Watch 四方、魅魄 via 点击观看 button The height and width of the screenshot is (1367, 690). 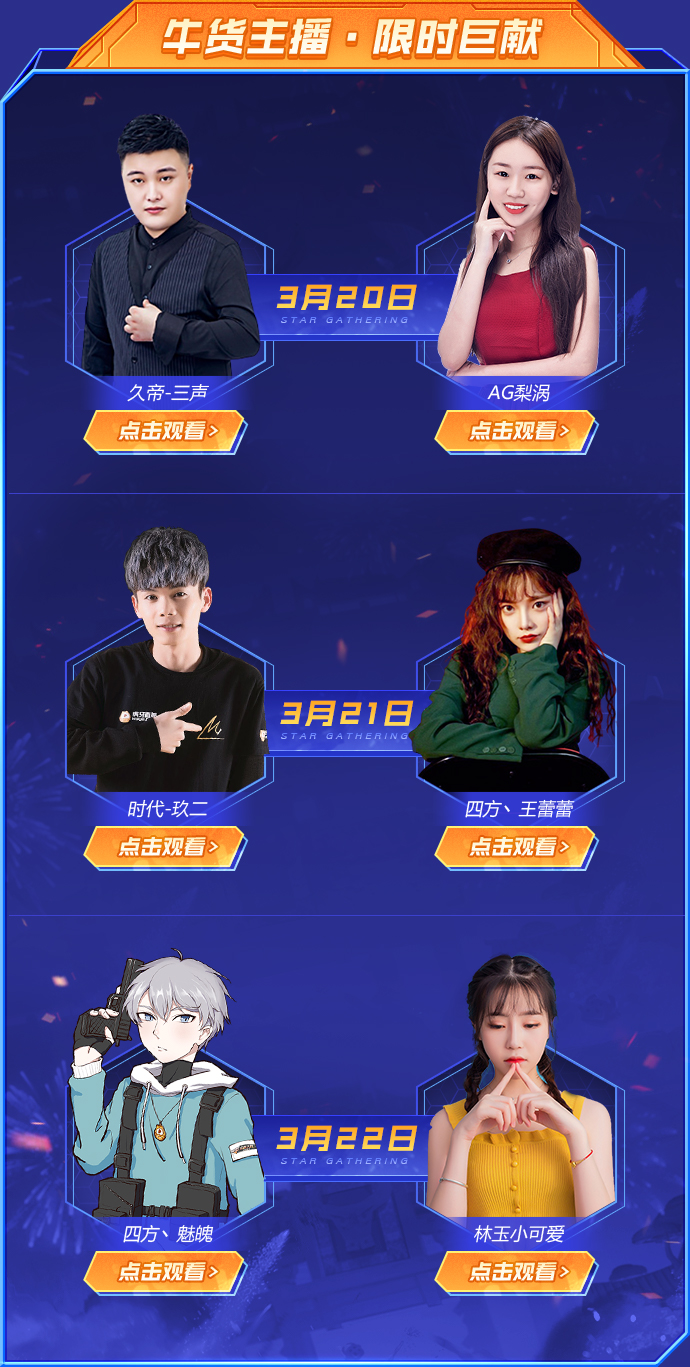[x=165, y=1272]
